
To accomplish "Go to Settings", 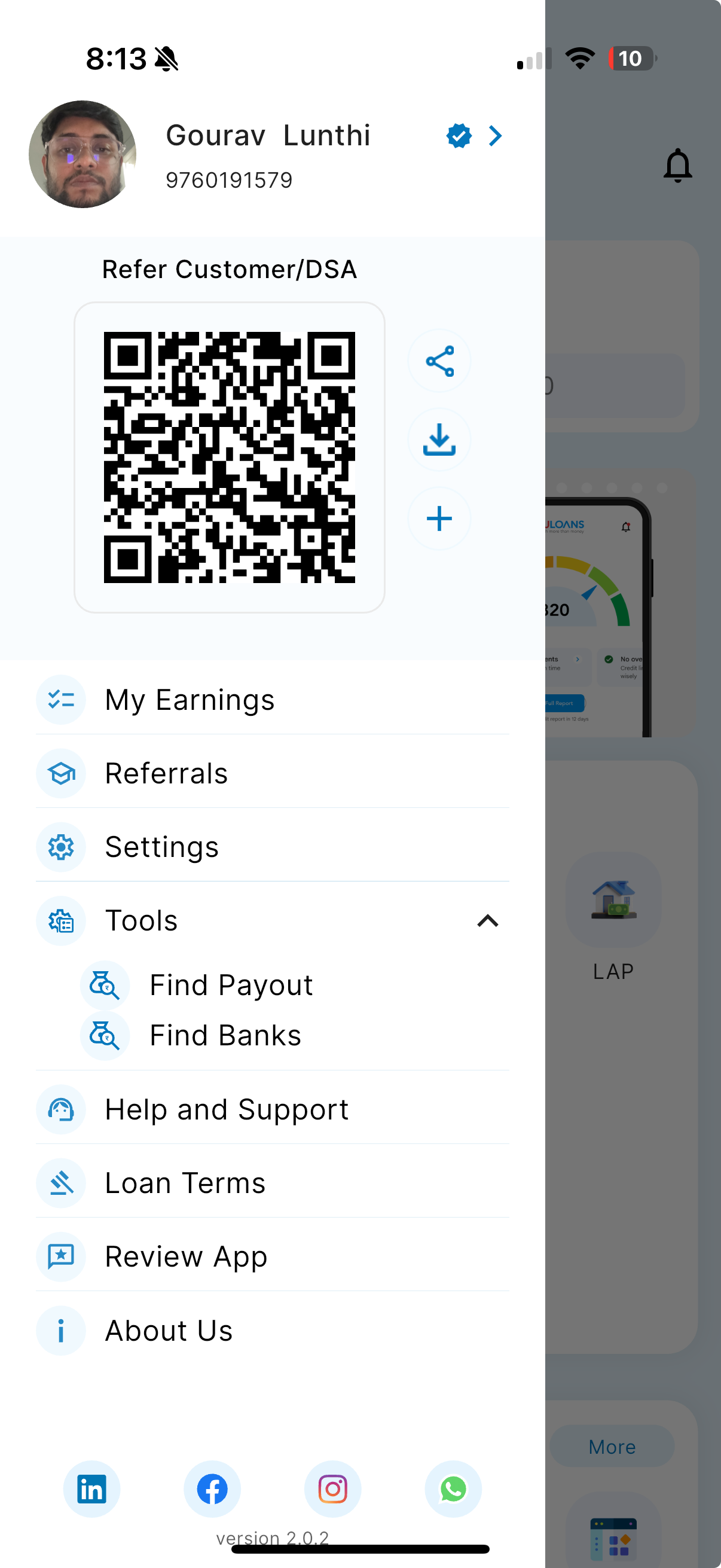I will 161,847.
